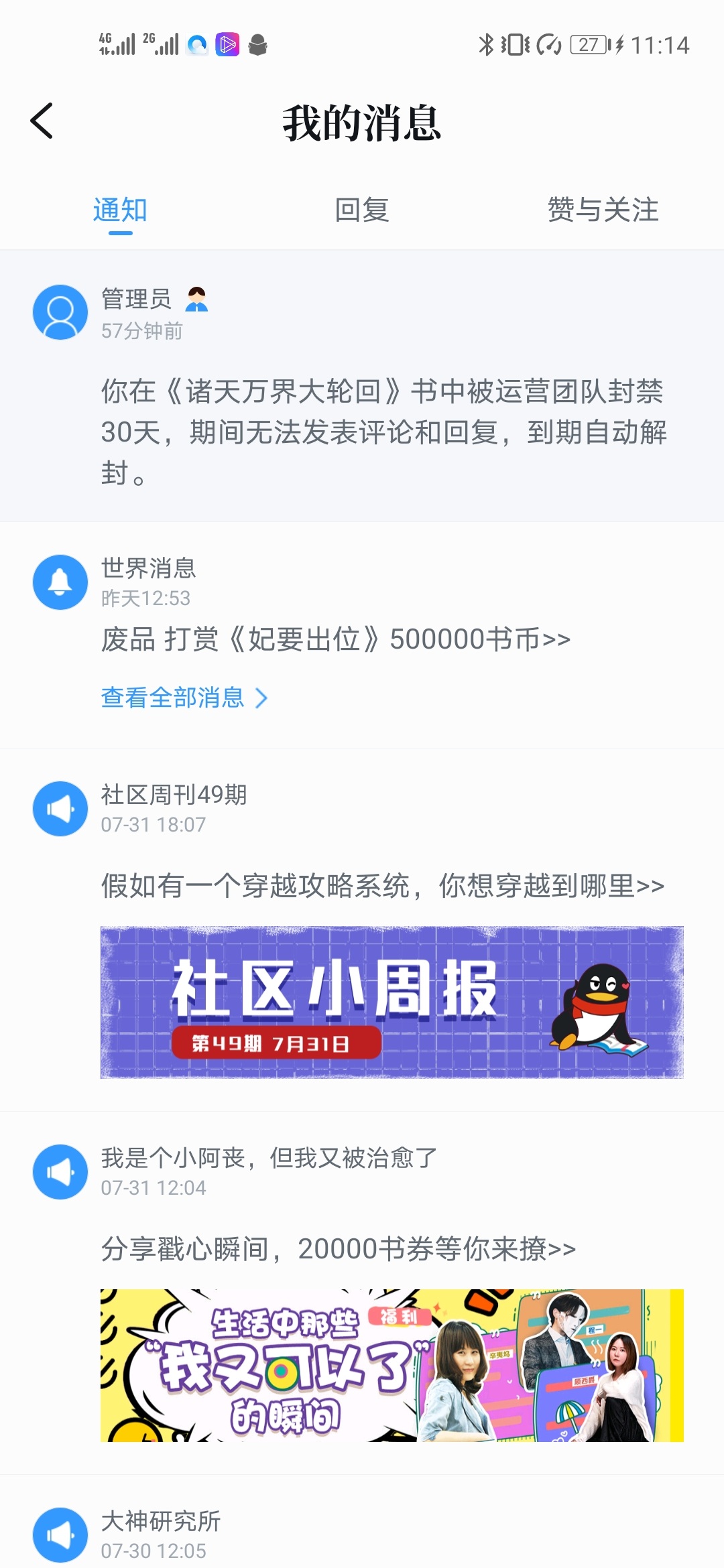Screen dimensions: 724x1568
Task: Open the 社区小周报 banner image
Action: [x=391, y=1002]
